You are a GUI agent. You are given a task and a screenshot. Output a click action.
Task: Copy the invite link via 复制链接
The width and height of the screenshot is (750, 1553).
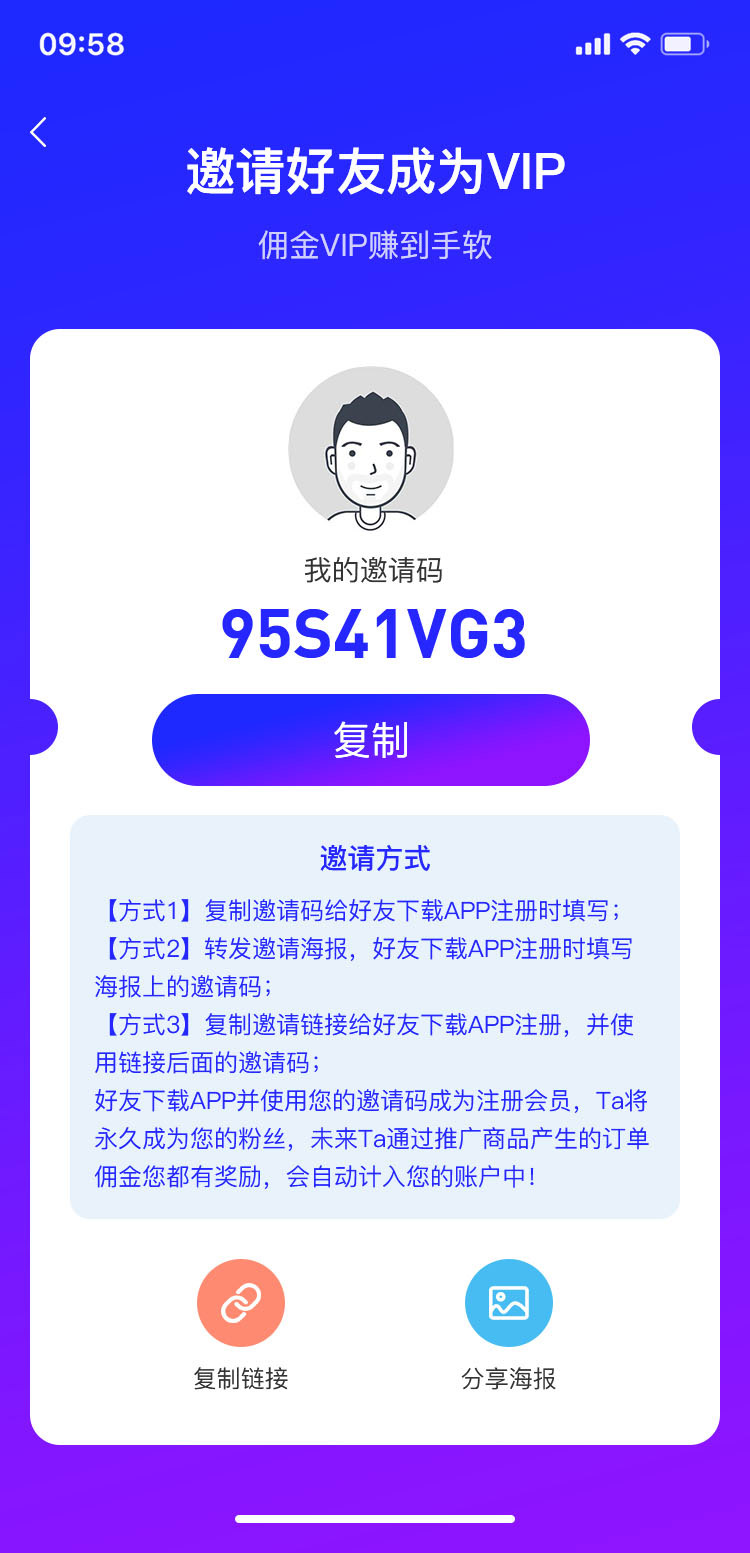[x=241, y=1303]
